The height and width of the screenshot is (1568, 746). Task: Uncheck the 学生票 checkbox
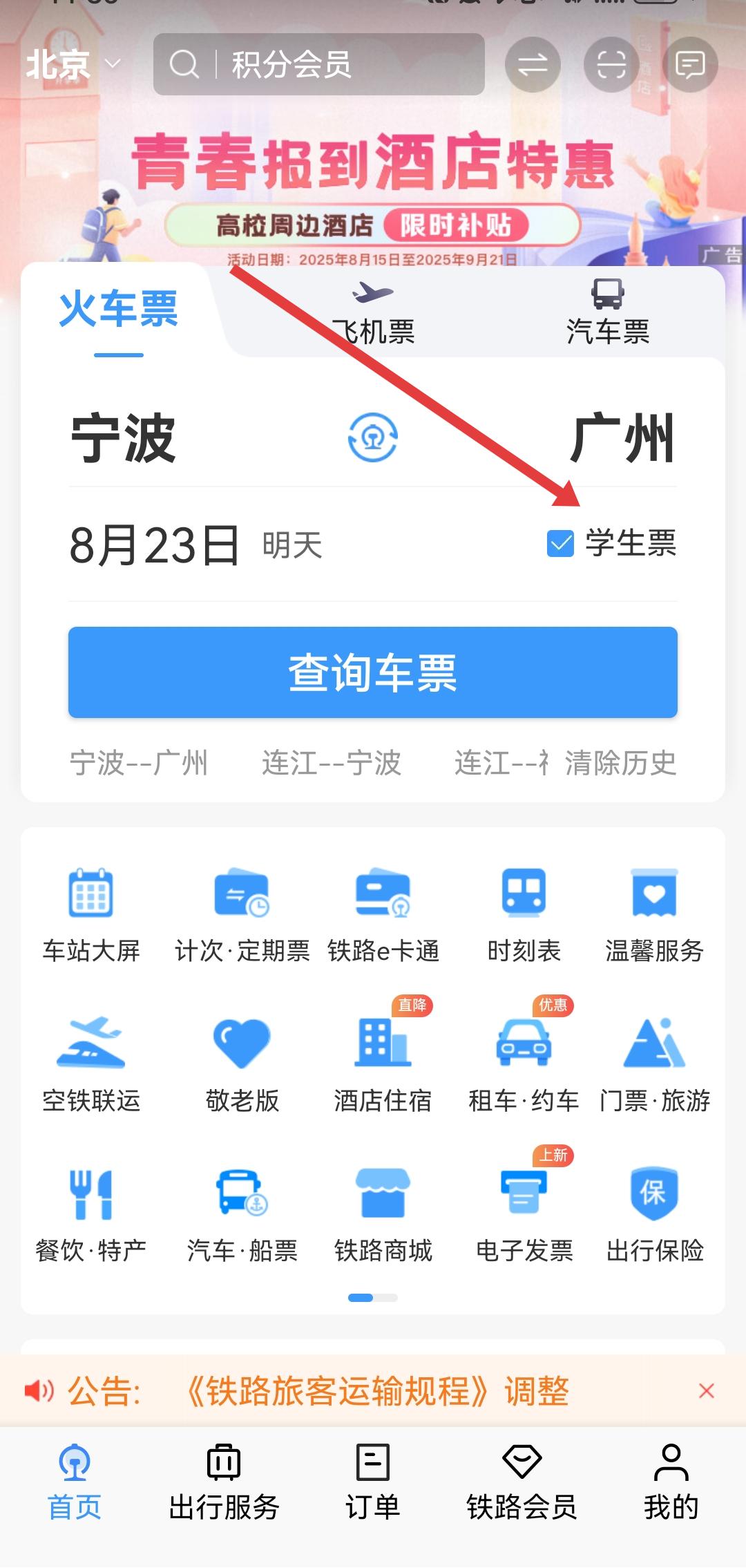point(560,544)
